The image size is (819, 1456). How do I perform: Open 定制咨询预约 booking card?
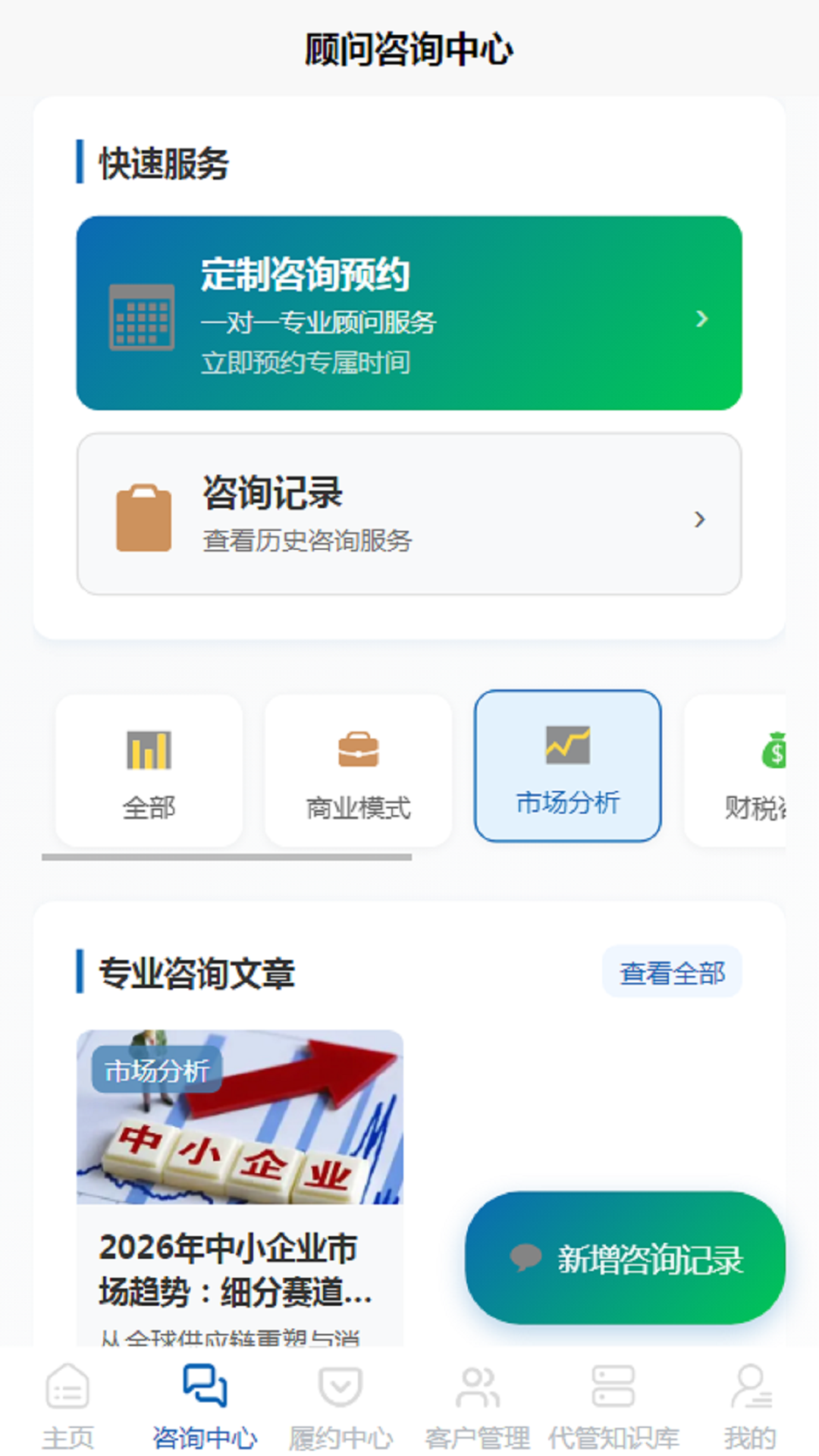point(409,313)
